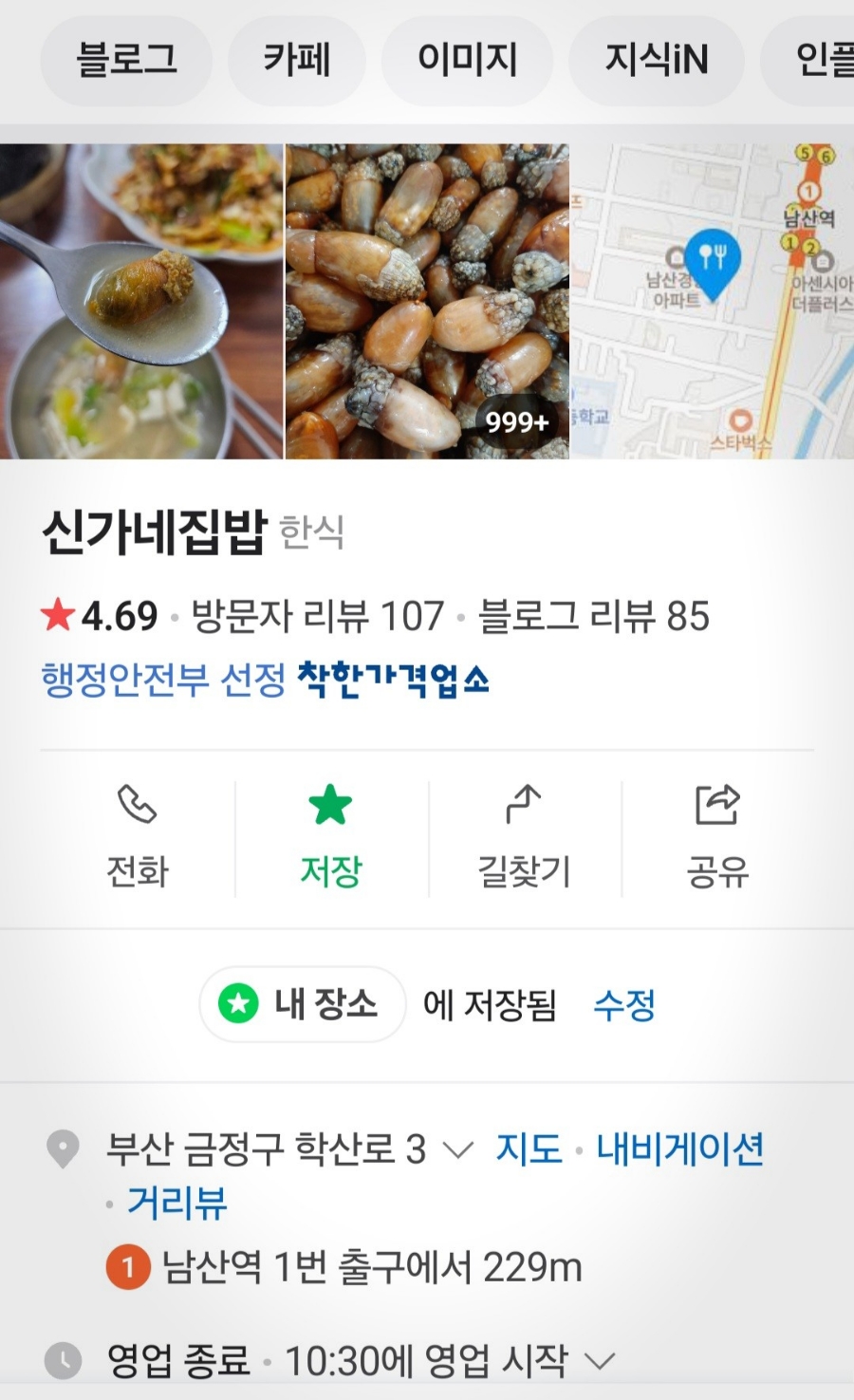The width and height of the screenshot is (854, 1400).
Task: Expand the business hours row
Action: click(x=600, y=1361)
